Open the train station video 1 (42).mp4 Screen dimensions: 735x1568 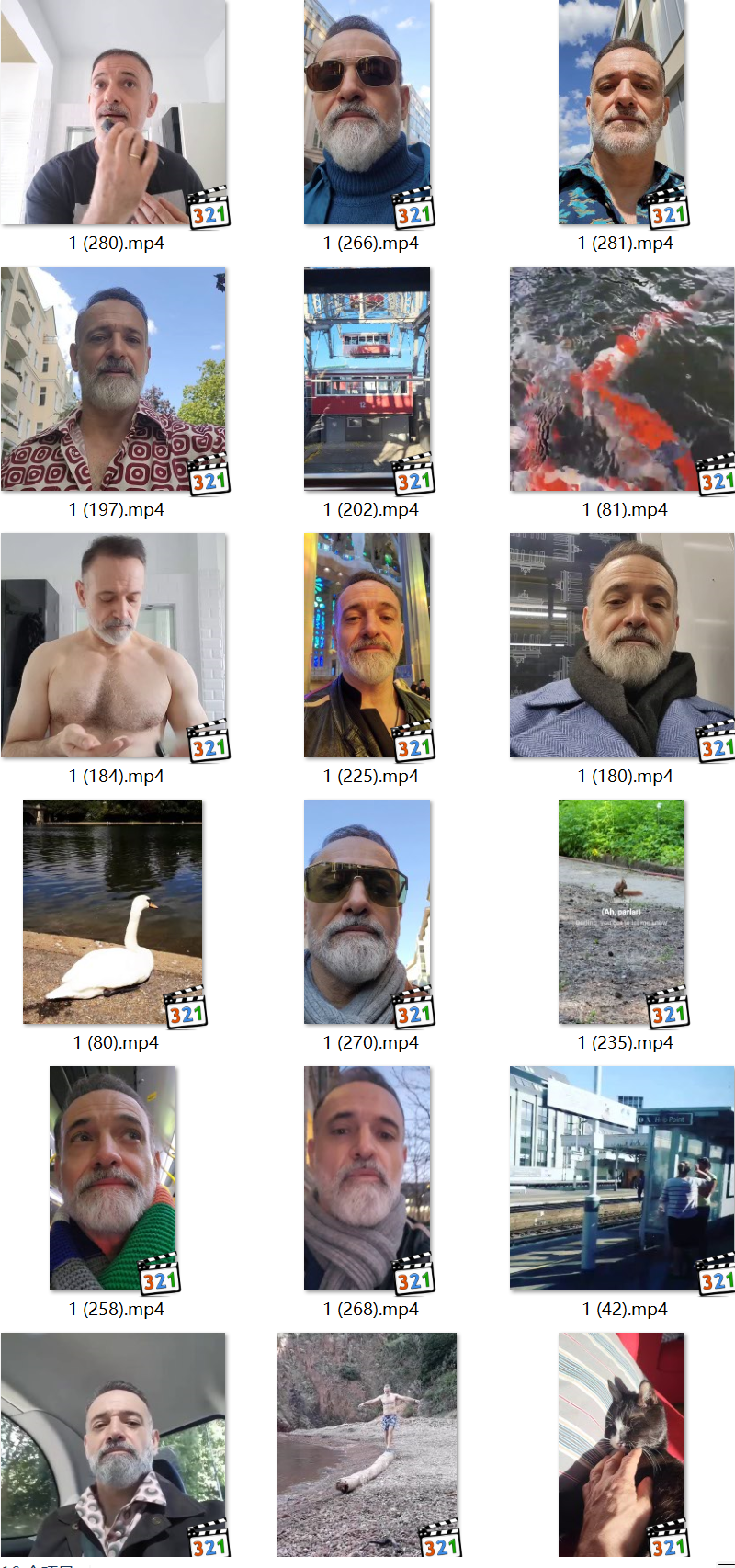[622, 1178]
